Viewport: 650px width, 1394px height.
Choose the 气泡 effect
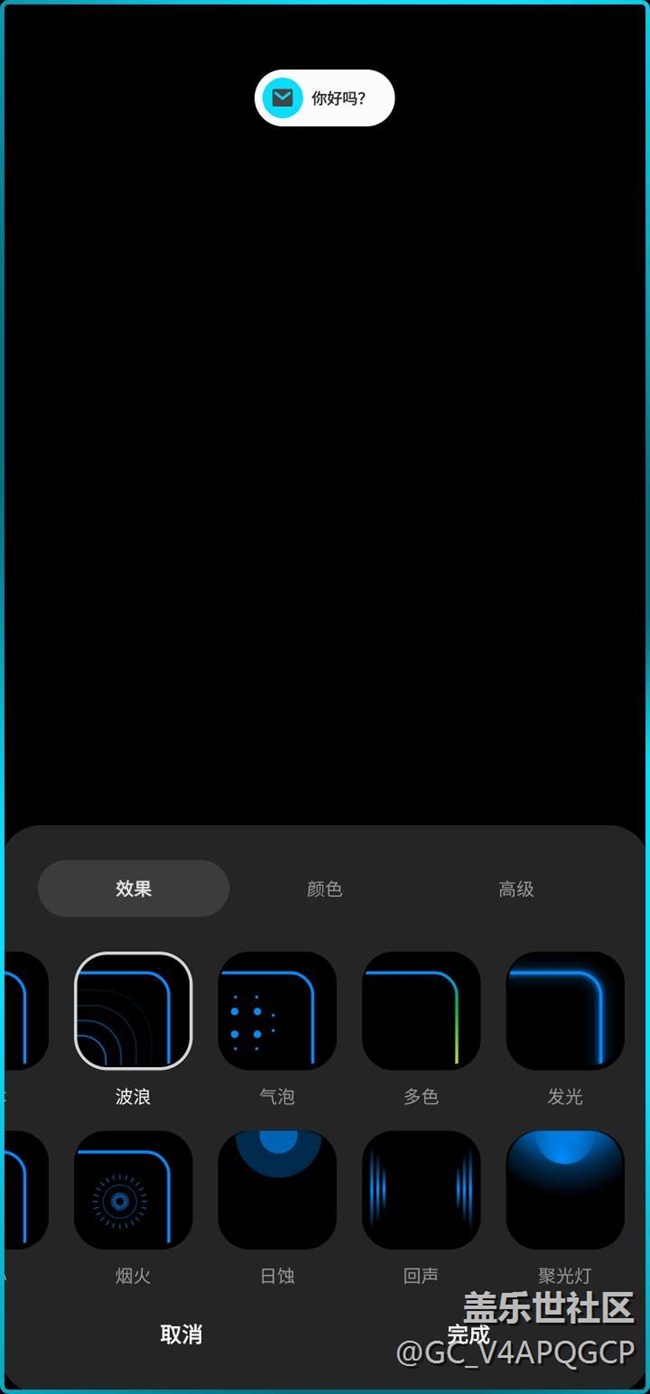pyautogui.click(x=277, y=1010)
